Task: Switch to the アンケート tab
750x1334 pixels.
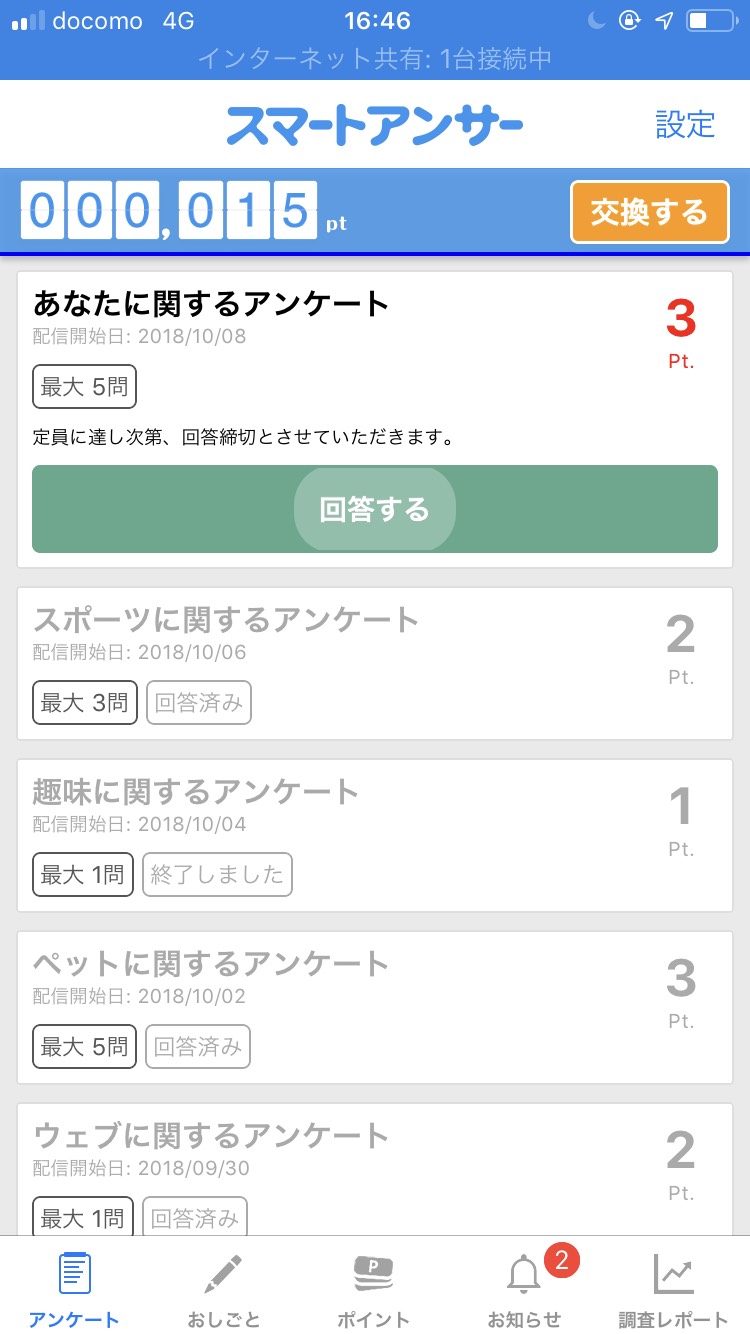Action: point(75,1286)
